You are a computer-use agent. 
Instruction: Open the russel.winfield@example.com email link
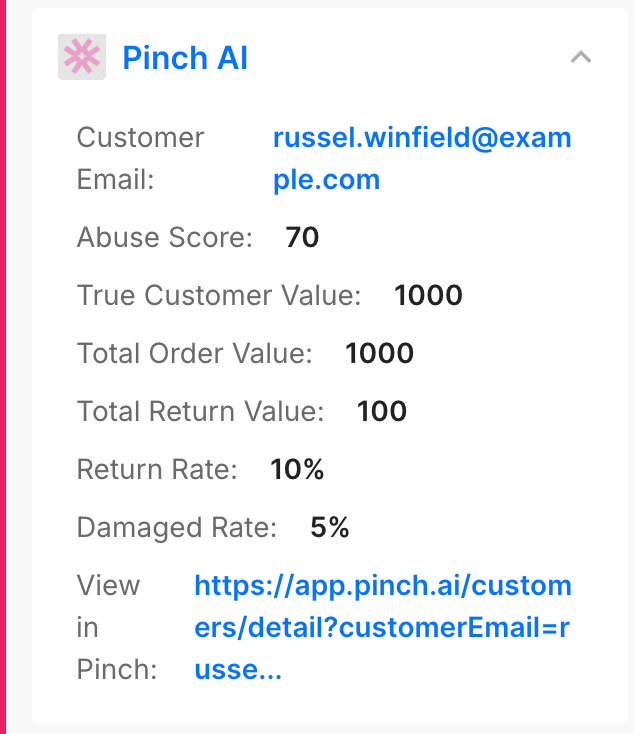[x=421, y=158]
